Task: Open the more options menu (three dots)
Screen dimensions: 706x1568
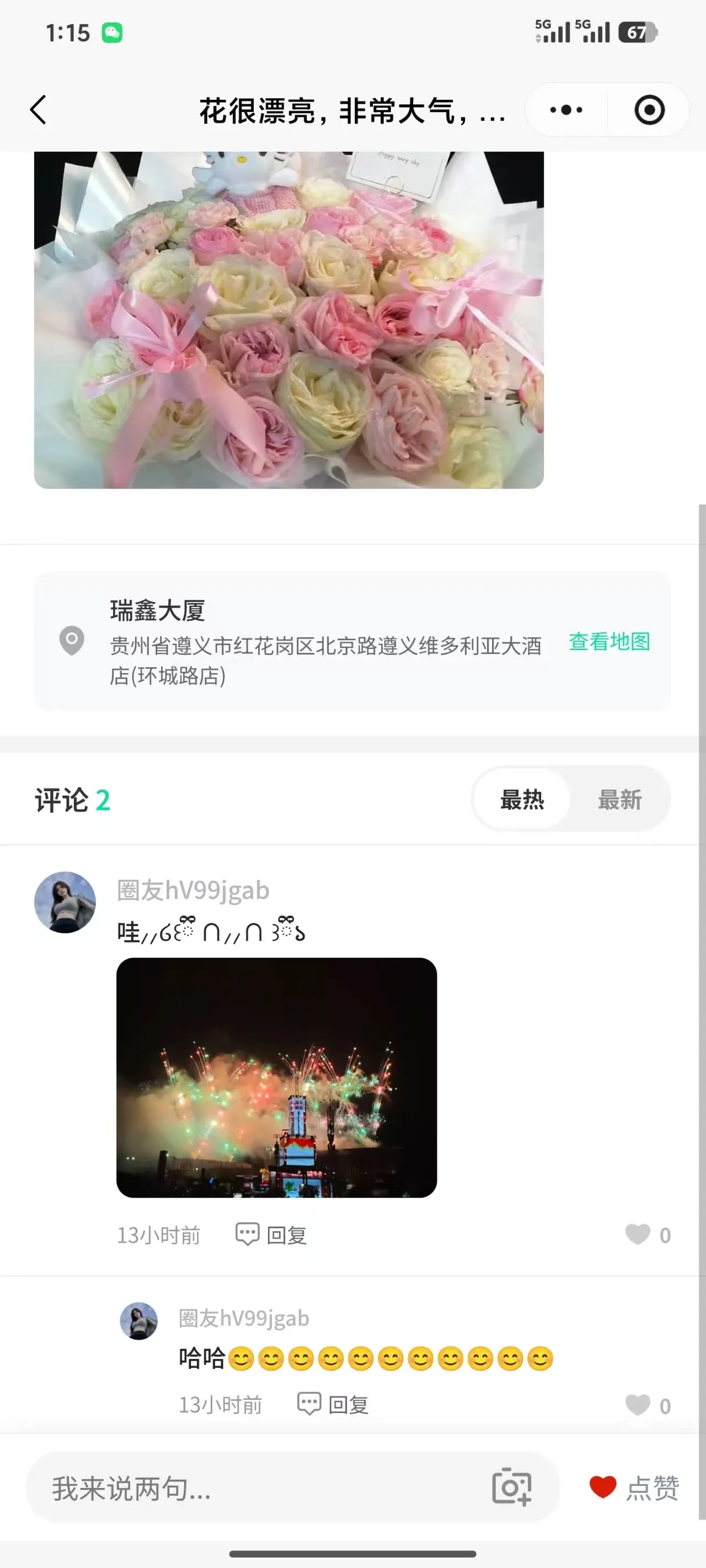Action: tap(565, 110)
